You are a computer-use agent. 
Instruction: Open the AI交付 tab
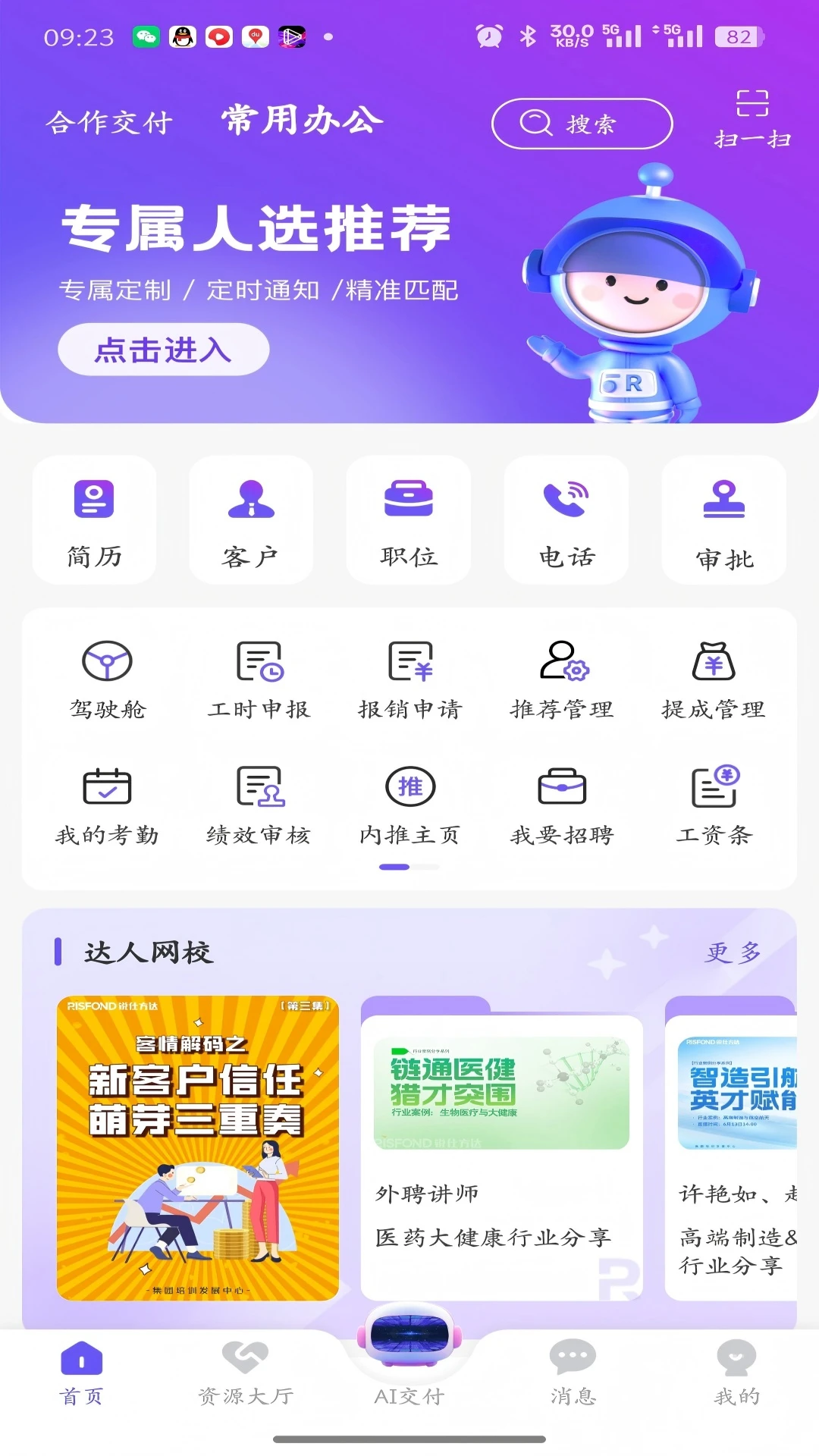point(409,1365)
